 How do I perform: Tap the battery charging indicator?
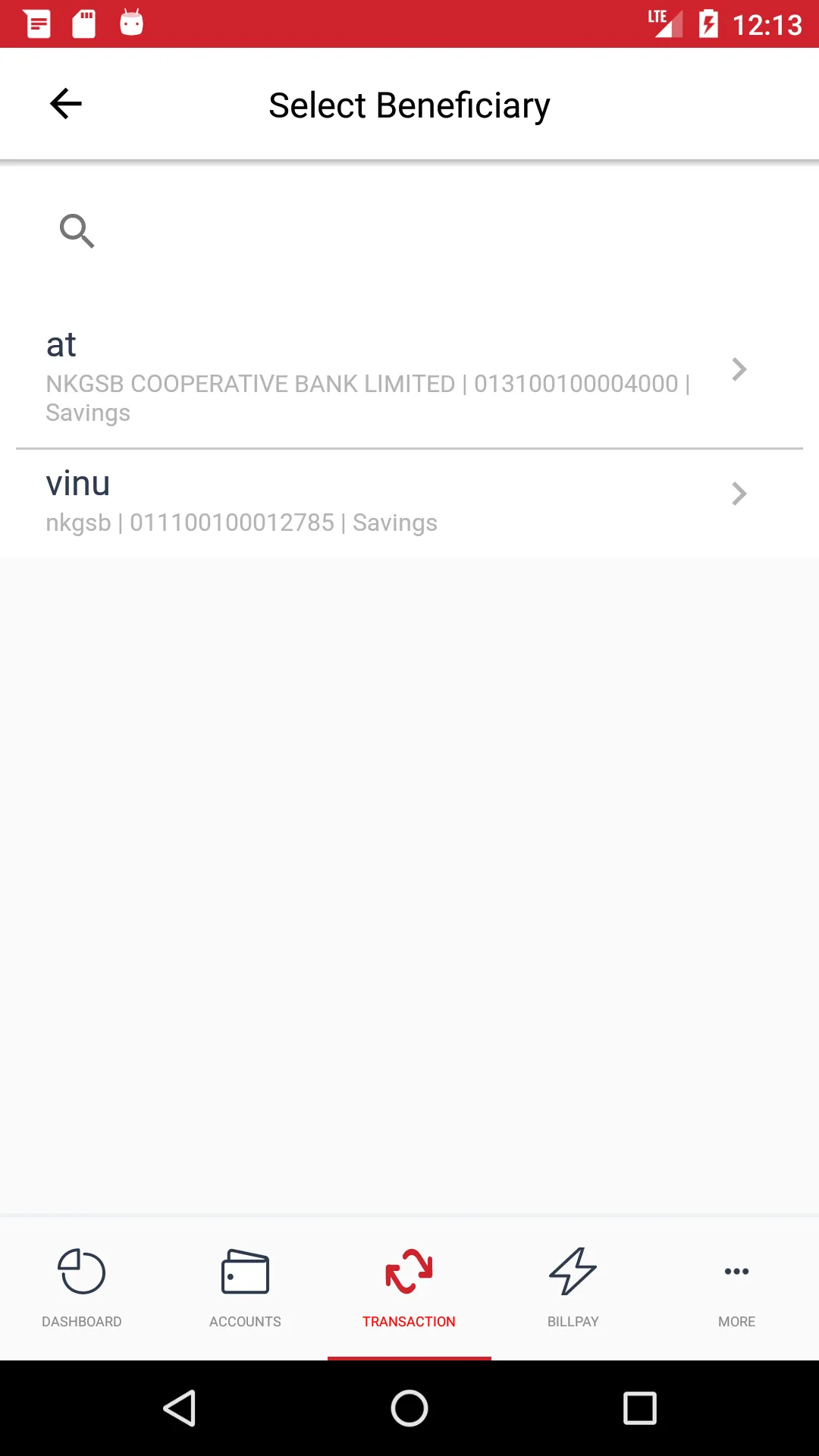708,23
